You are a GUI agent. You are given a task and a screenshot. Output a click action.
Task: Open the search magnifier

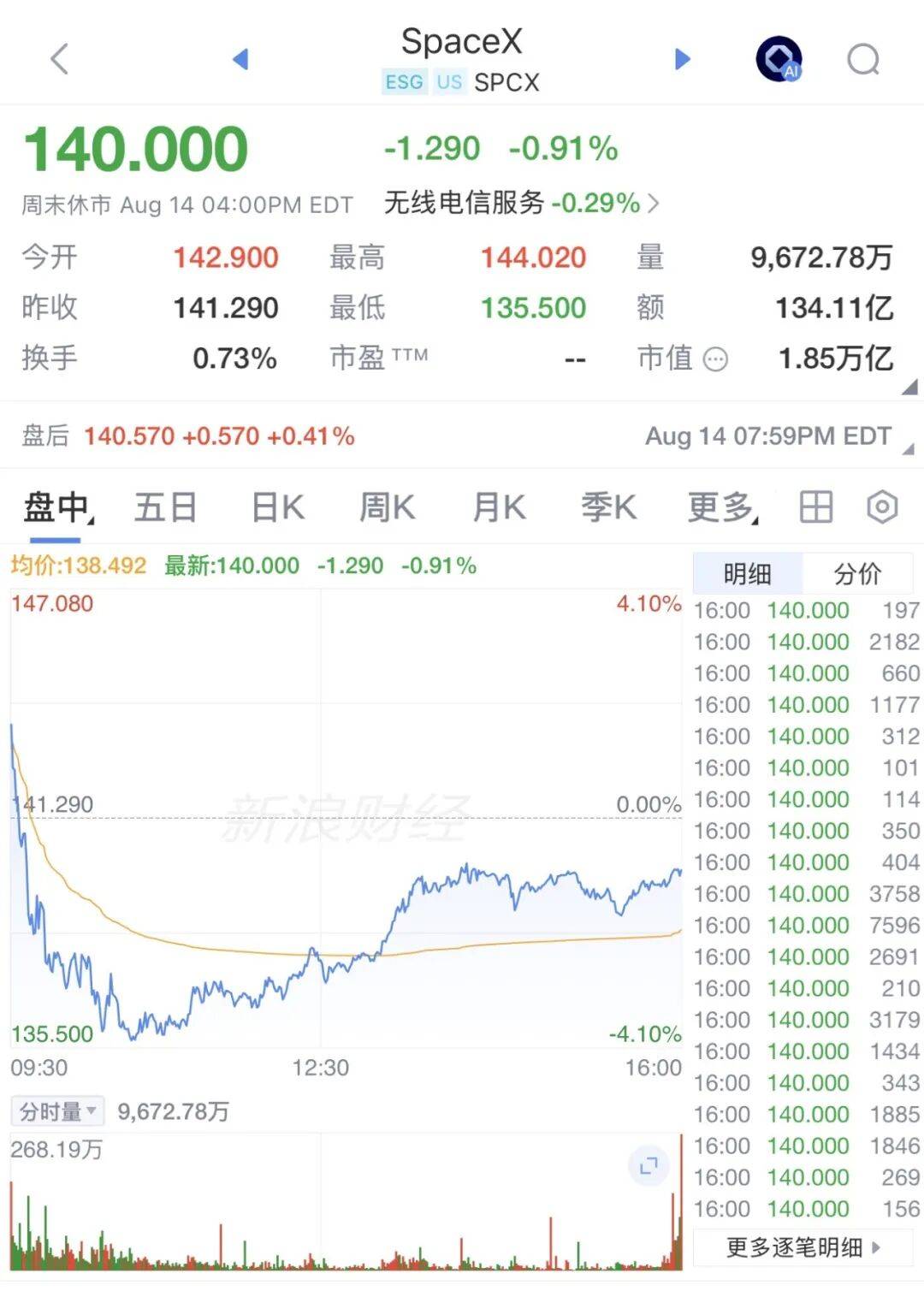[x=863, y=60]
